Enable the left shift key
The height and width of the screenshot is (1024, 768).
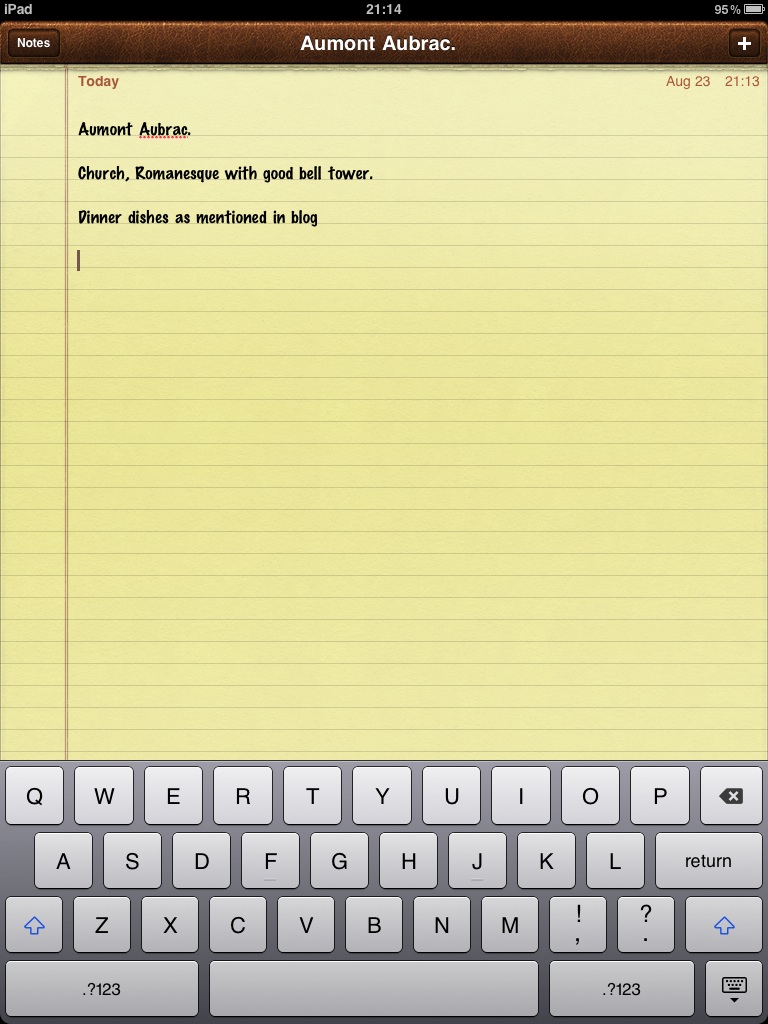pyautogui.click(x=34, y=926)
